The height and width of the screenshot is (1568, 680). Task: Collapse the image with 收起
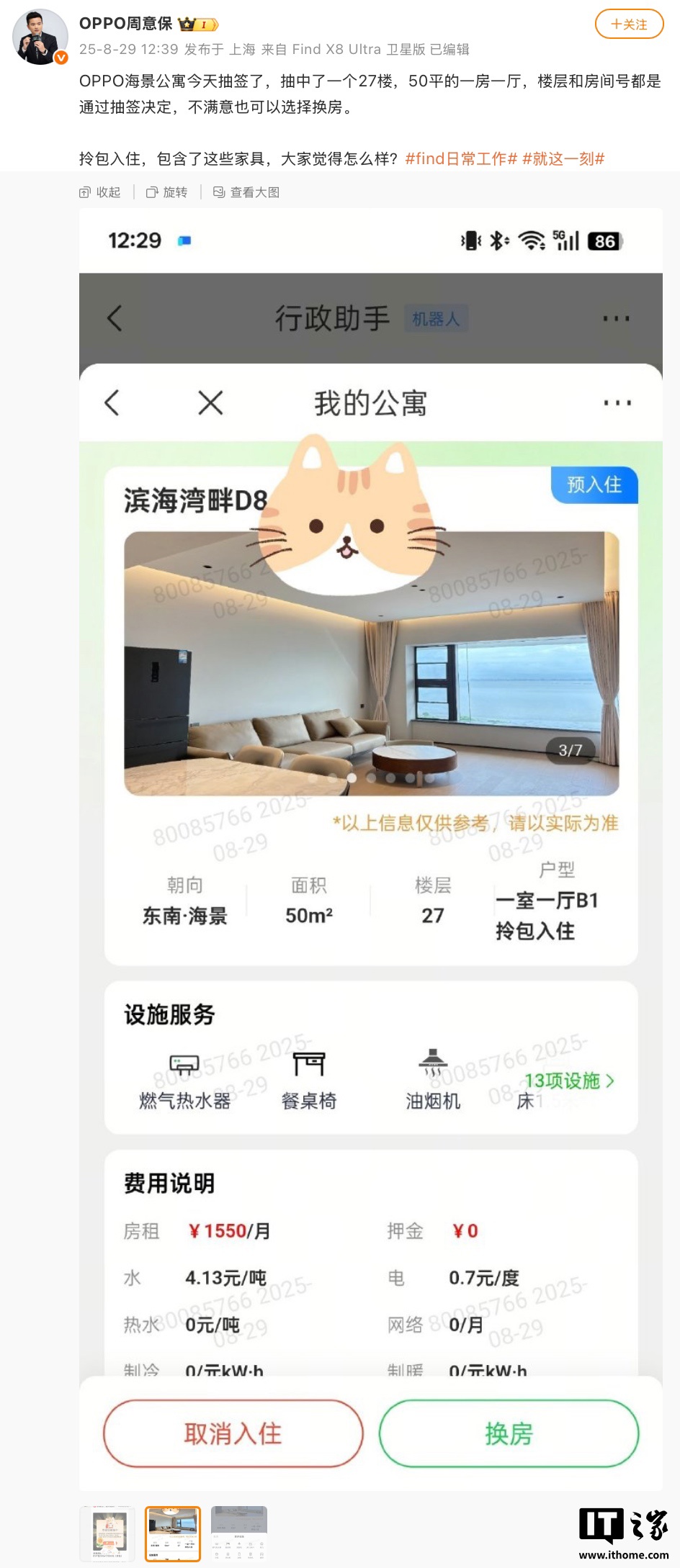[x=100, y=192]
